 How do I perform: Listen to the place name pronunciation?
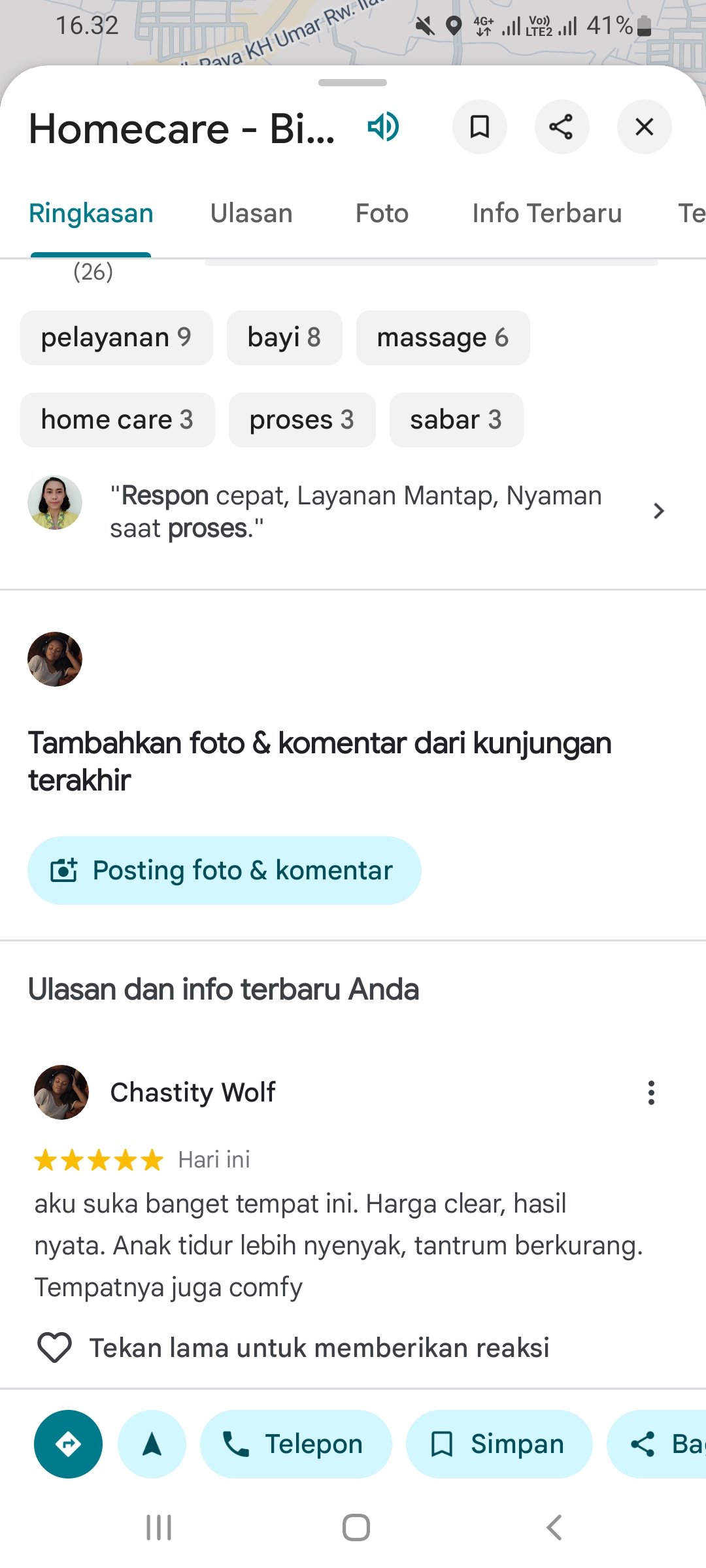383,127
